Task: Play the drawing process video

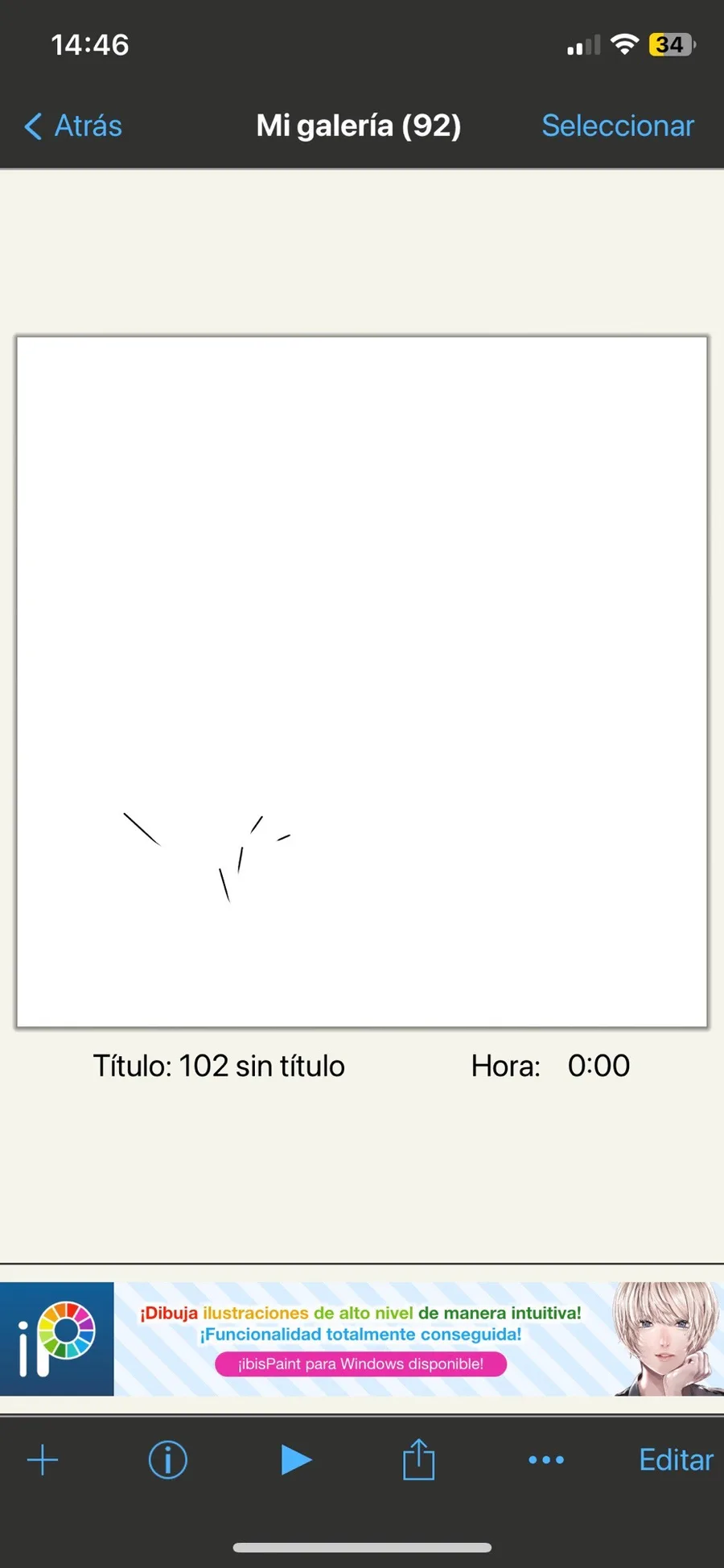Action: pyautogui.click(x=295, y=1459)
